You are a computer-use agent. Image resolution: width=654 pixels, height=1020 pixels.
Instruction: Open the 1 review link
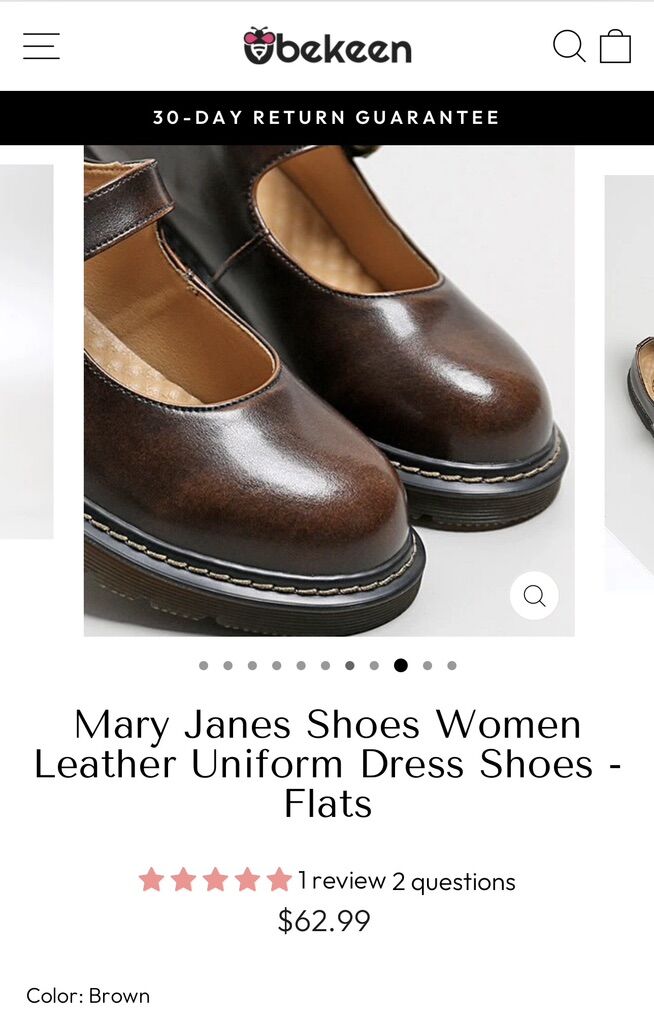coord(341,881)
